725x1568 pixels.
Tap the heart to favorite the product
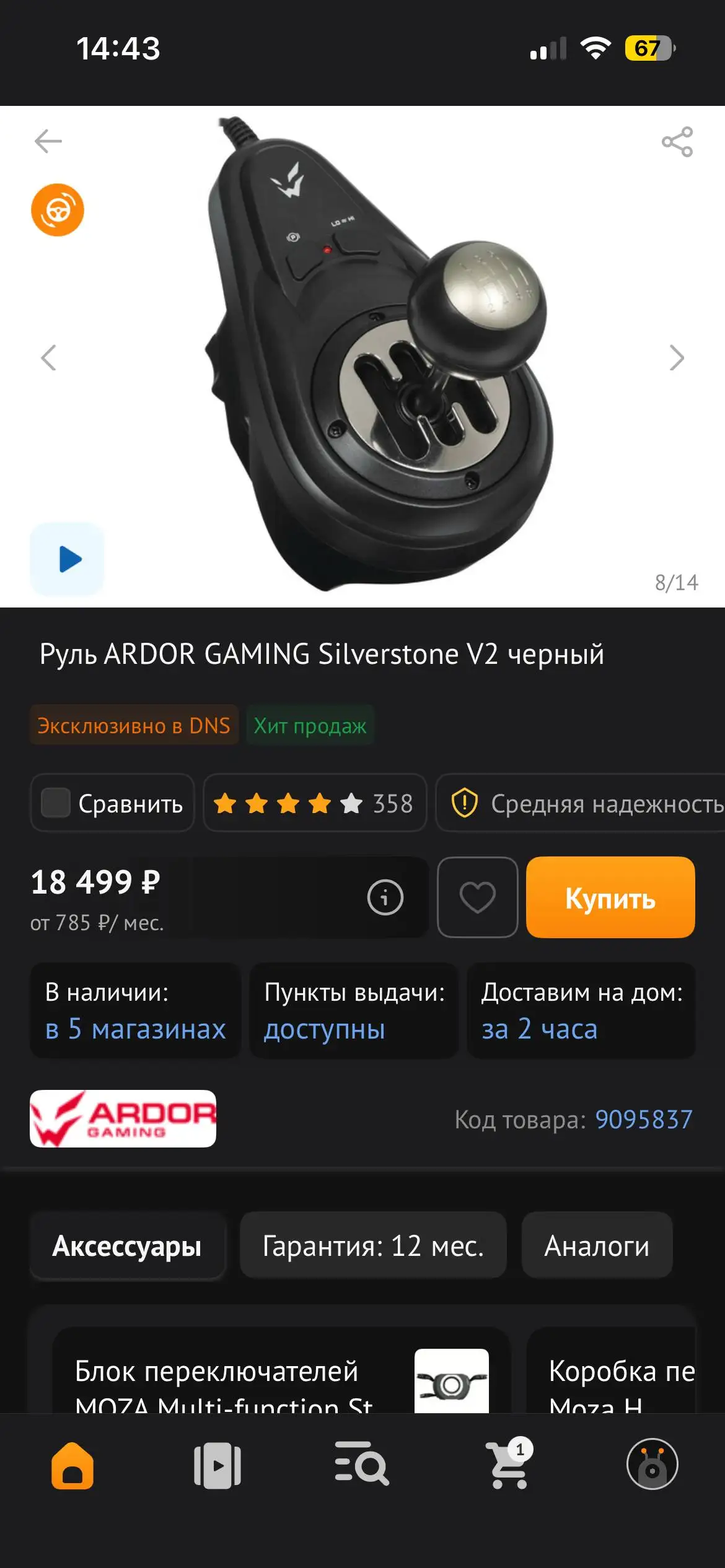point(478,897)
